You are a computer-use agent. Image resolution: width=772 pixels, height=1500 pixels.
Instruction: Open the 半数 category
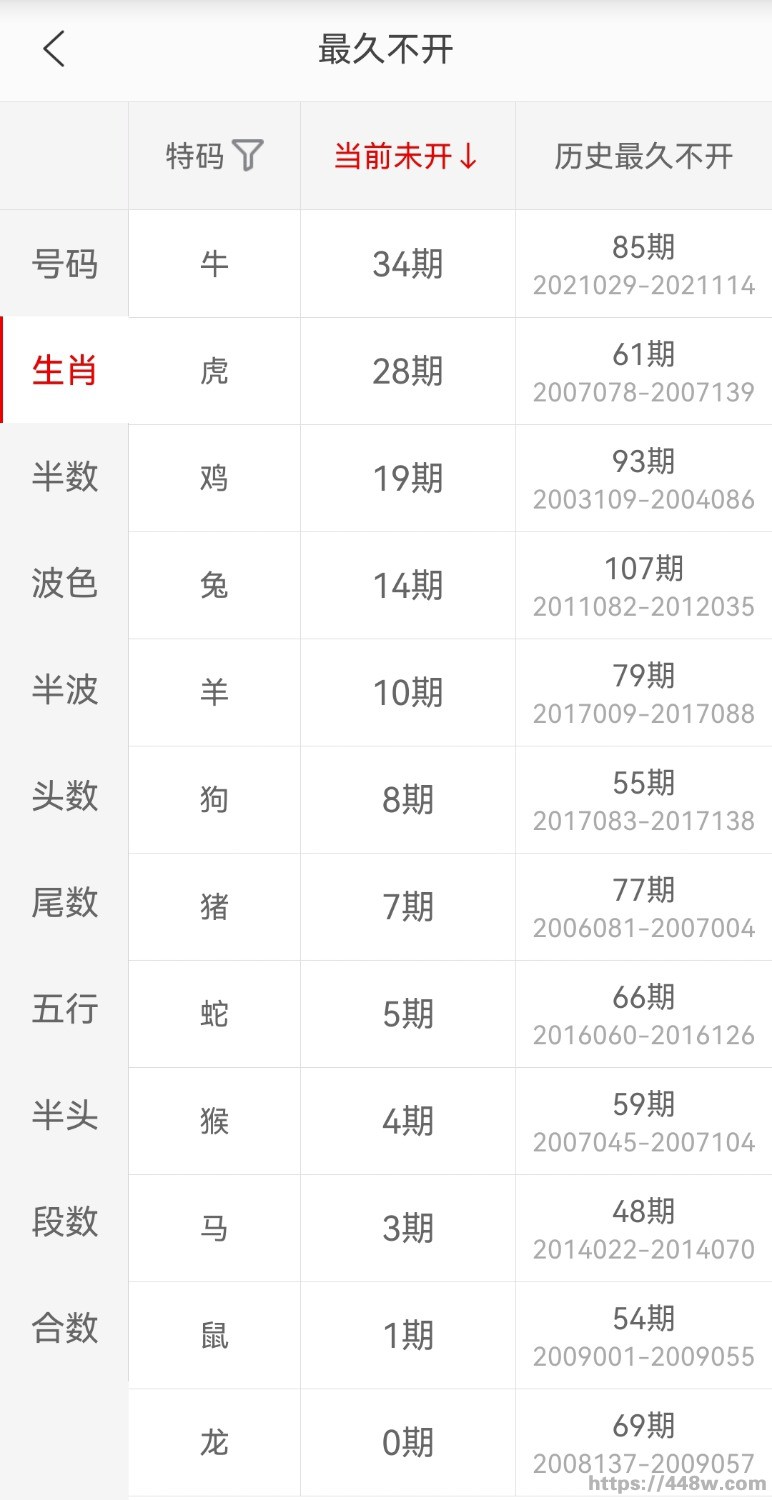(64, 477)
